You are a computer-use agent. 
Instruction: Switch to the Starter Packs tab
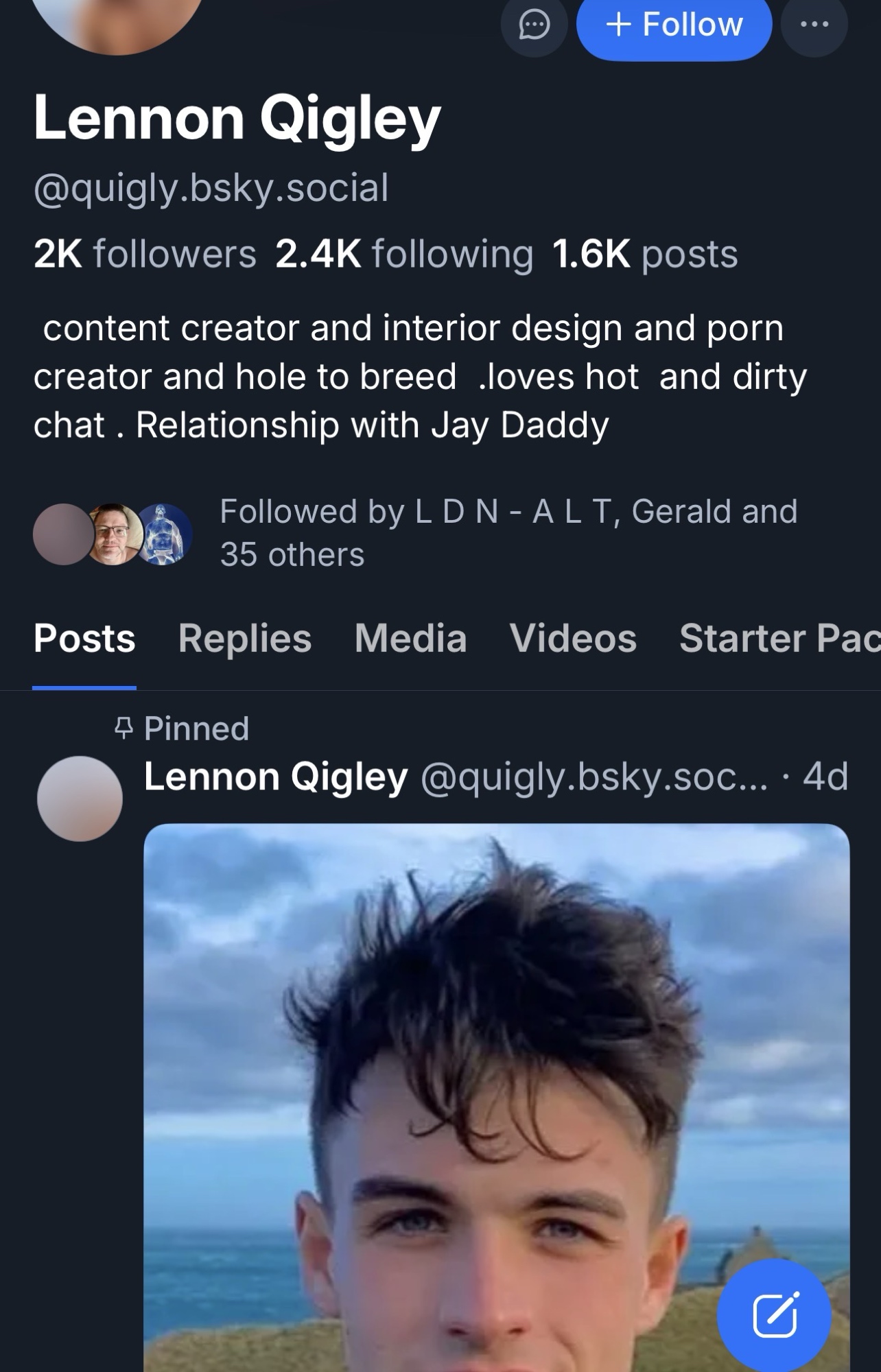779,639
